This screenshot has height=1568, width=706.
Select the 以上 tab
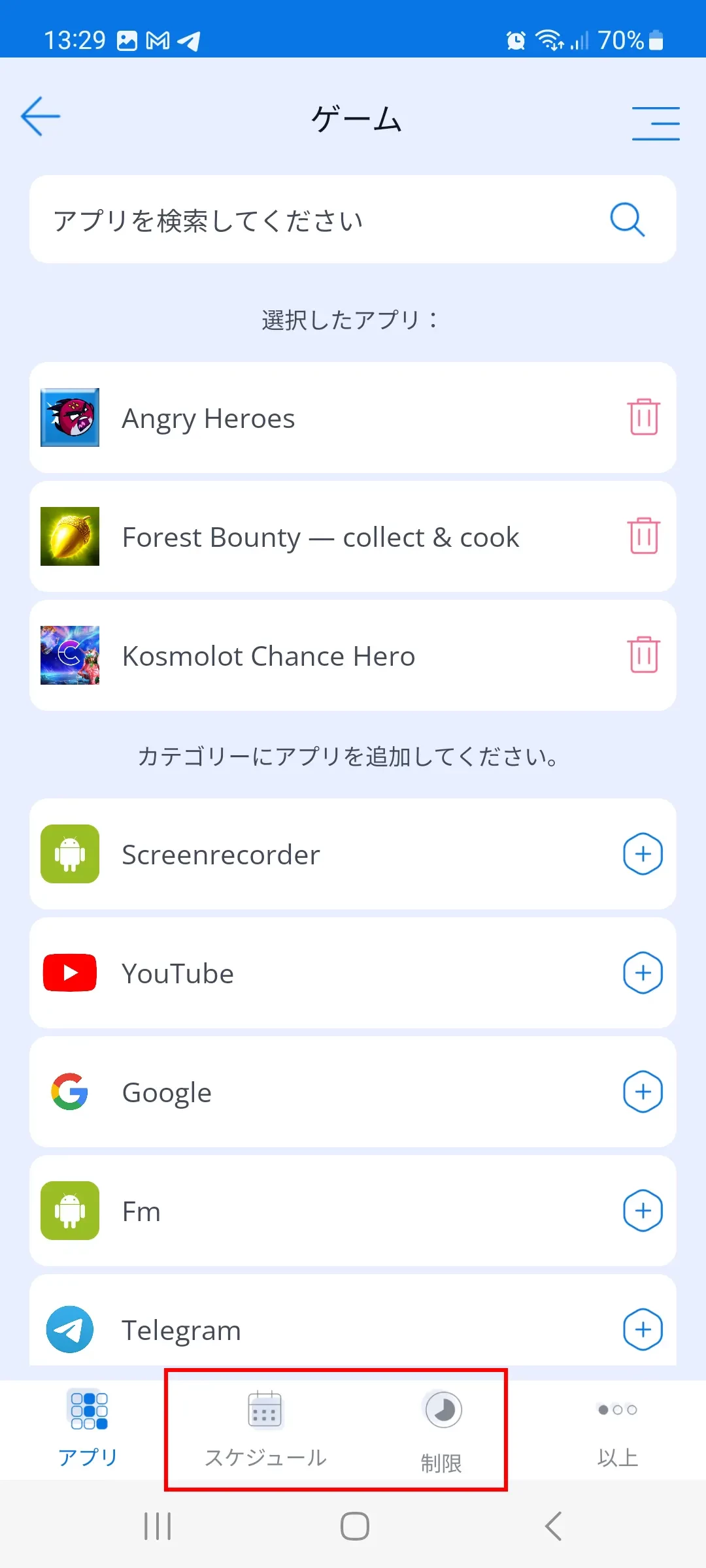click(617, 1429)
